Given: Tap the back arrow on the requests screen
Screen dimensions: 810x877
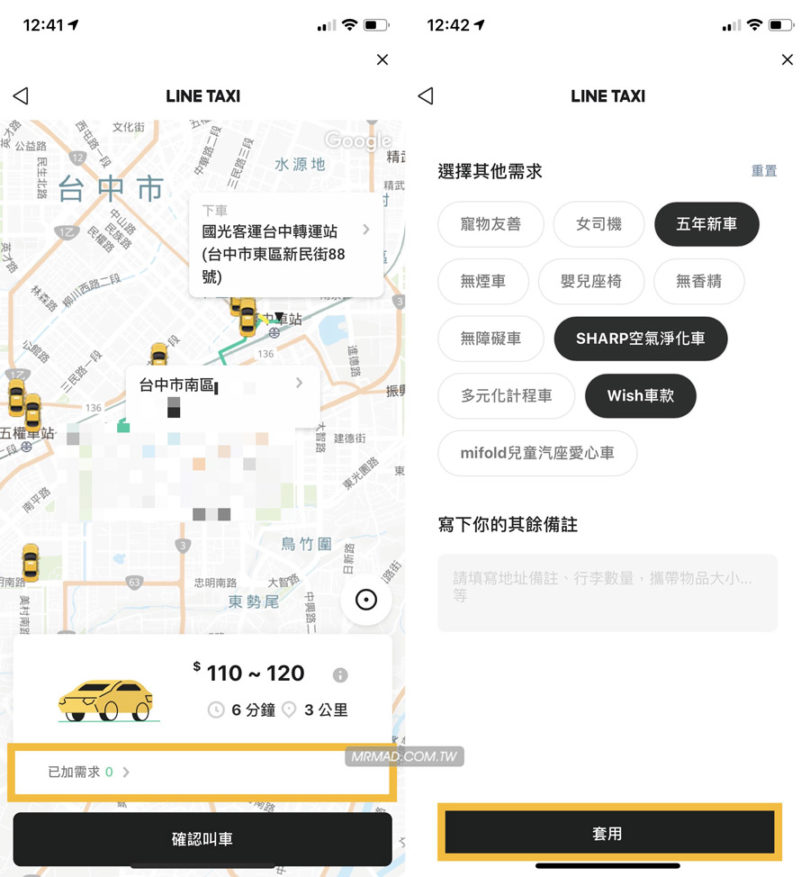Looking at the screenshot, I should (x=425, y=95).
